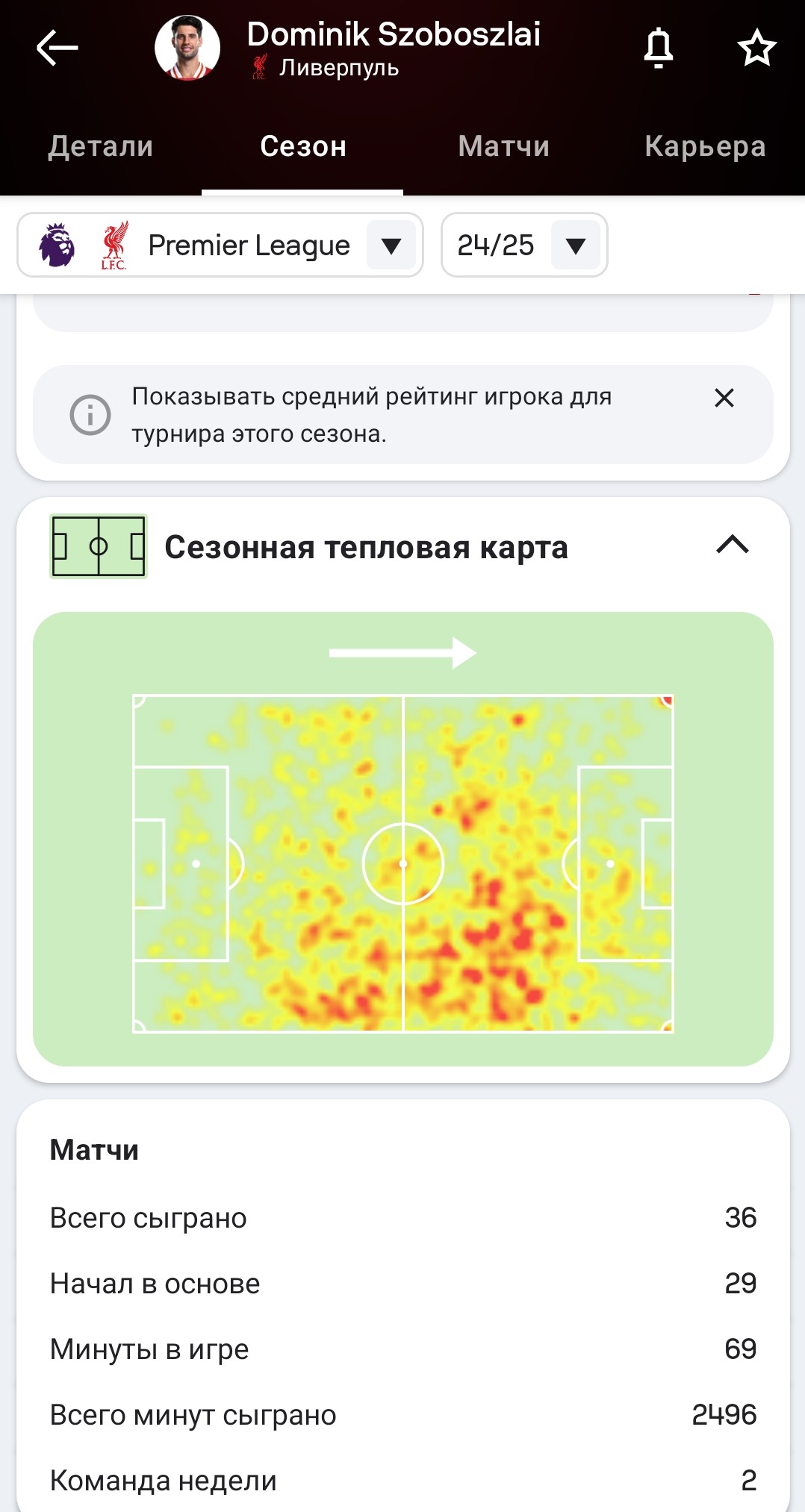This screenshot has height=1512, width=805.
Task: Go back using the top-left arrow
Action: coord(57,49)
